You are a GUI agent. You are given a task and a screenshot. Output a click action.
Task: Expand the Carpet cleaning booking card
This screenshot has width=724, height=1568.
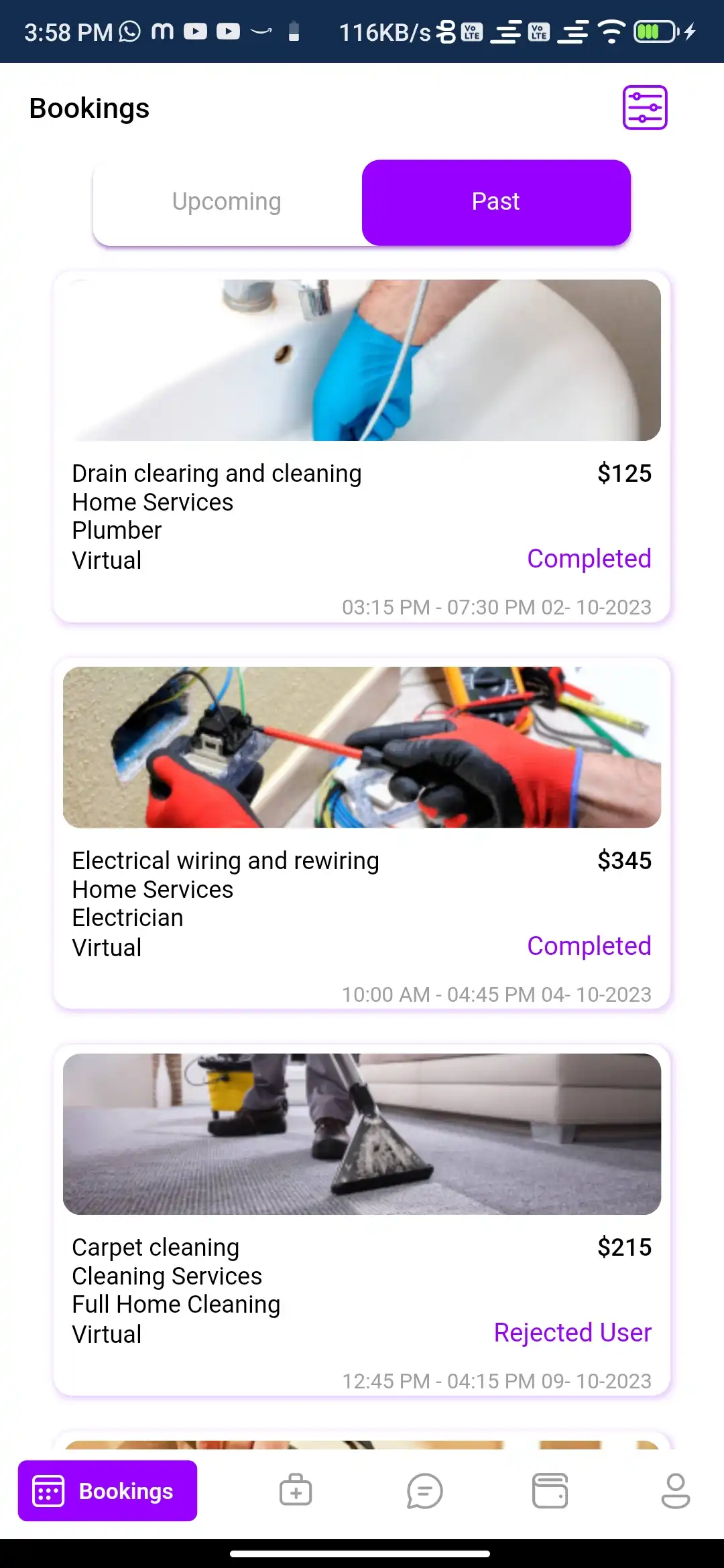pos(362,1221)
